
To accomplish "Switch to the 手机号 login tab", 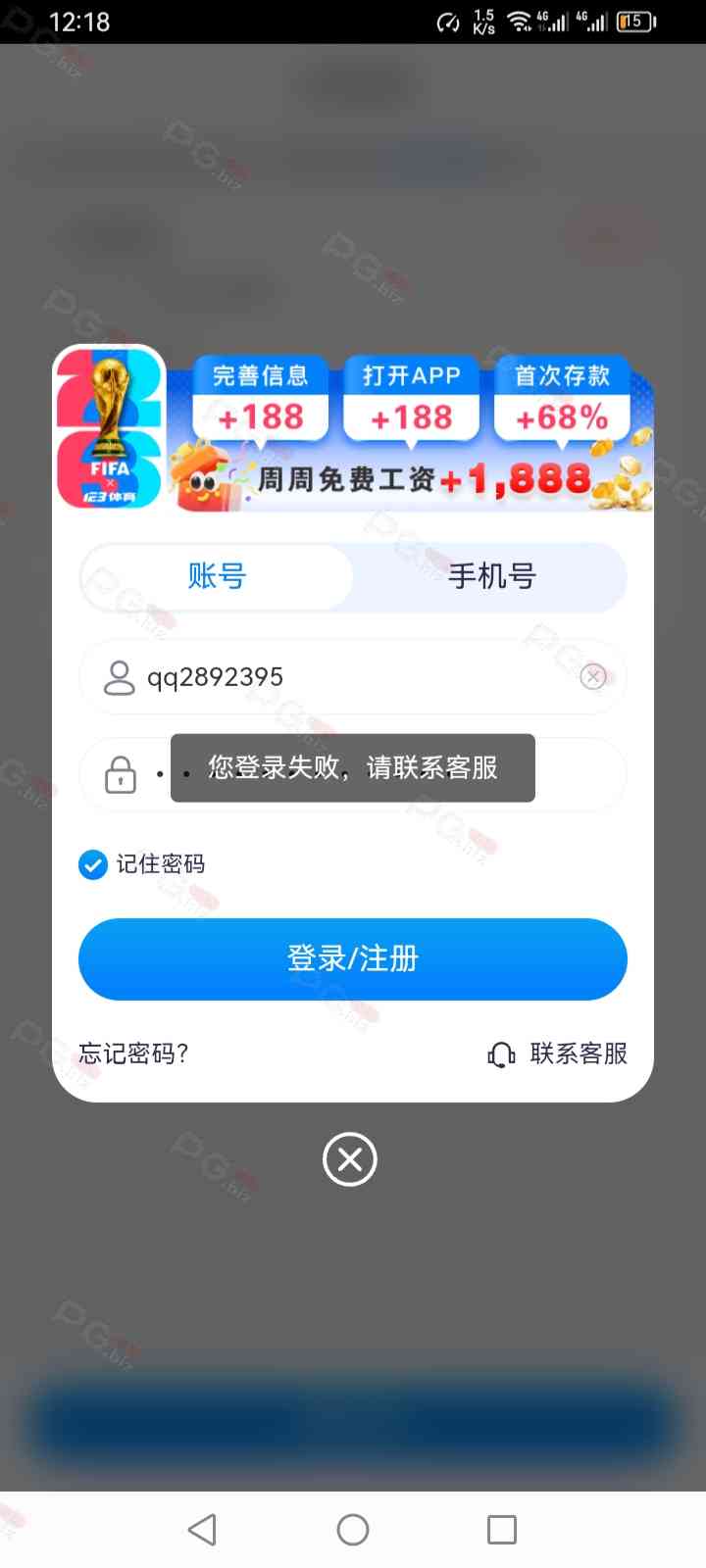I will pyautogui.click(x=490, y=576).
